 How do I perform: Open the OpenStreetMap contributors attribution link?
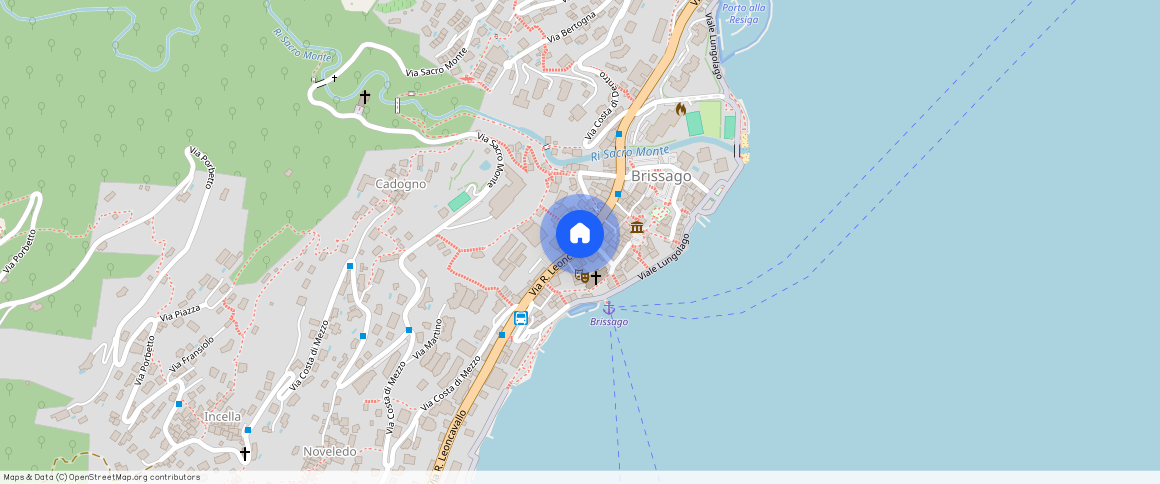133,477
